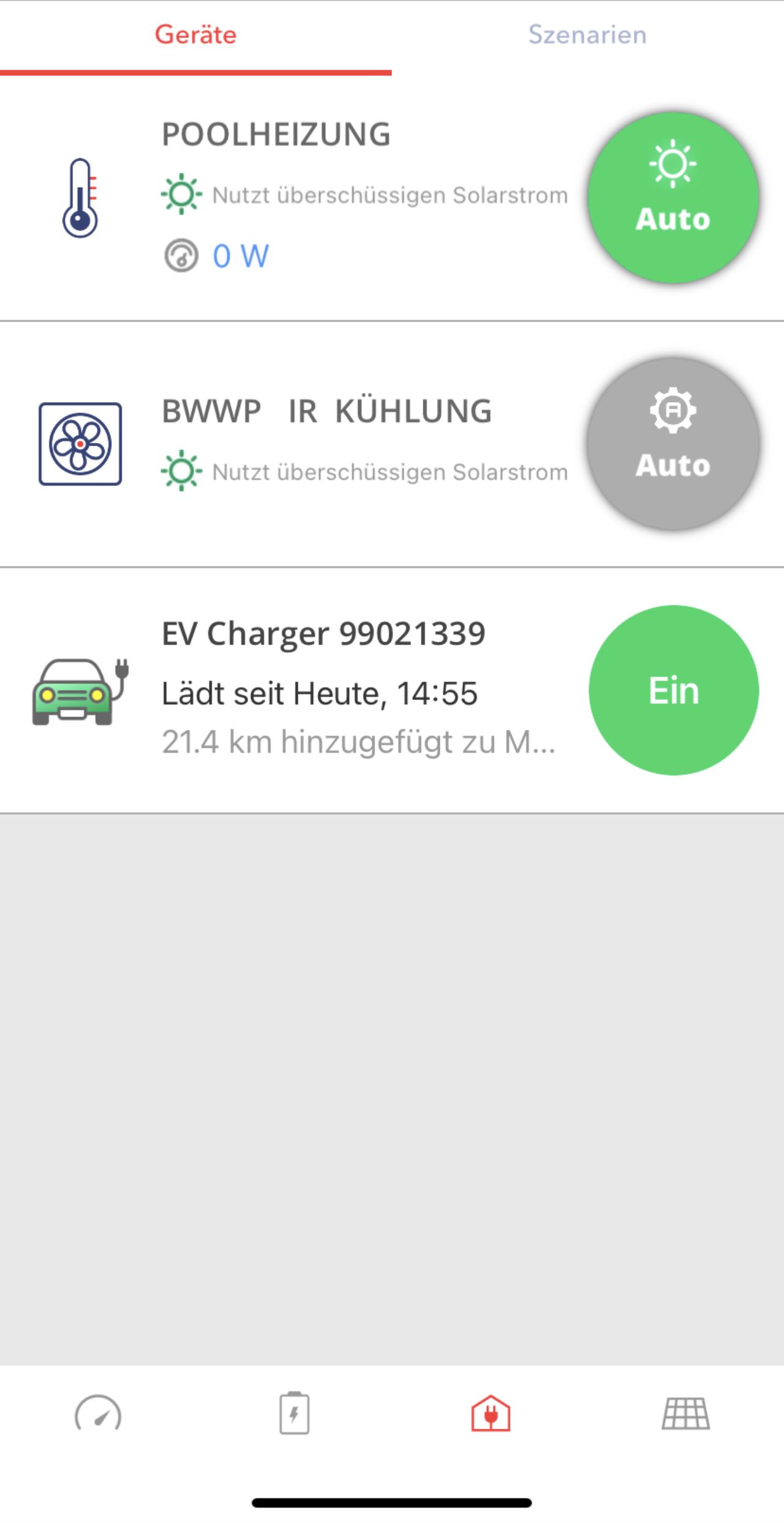Screen dimensions: 784x1523
Task: Open the solar panel layout tab
Action: pos(686,1413)
